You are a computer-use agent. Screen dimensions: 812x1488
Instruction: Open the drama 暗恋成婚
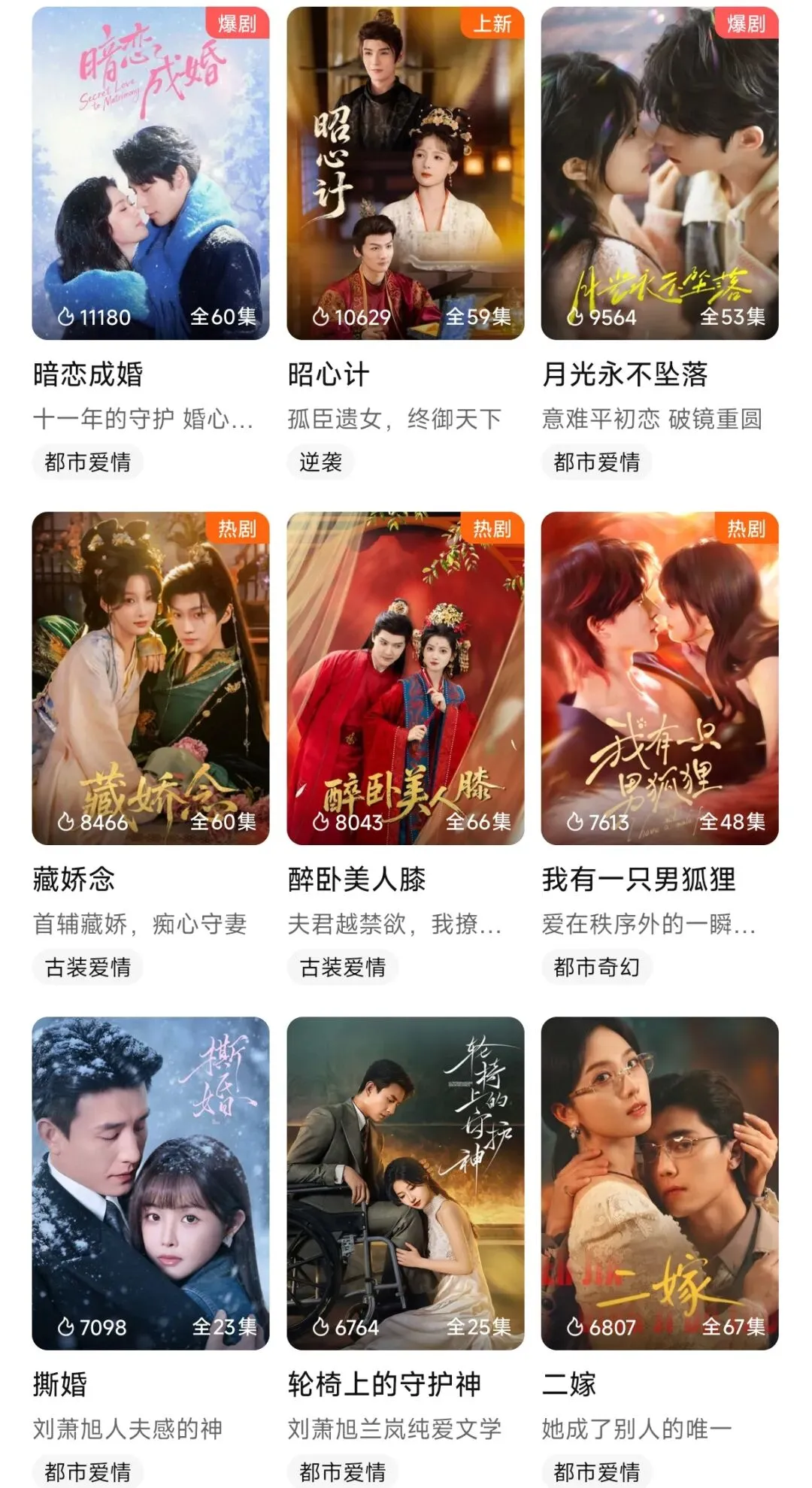click(x=150, y=174)
